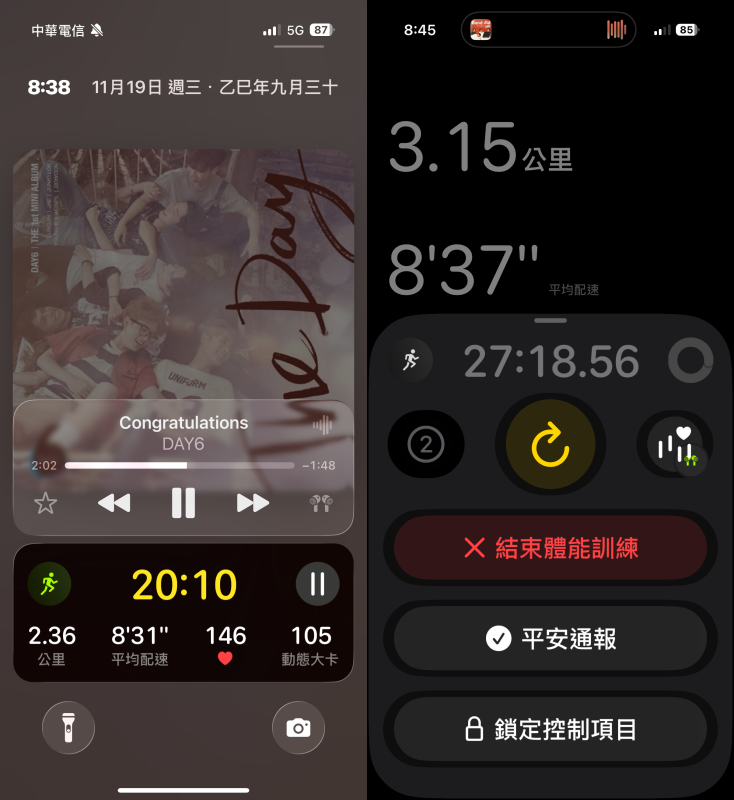This screenshot has height=800, width=734.
Task: Launch the Camera from the Lock Screen
Action: tap(297, 729)
